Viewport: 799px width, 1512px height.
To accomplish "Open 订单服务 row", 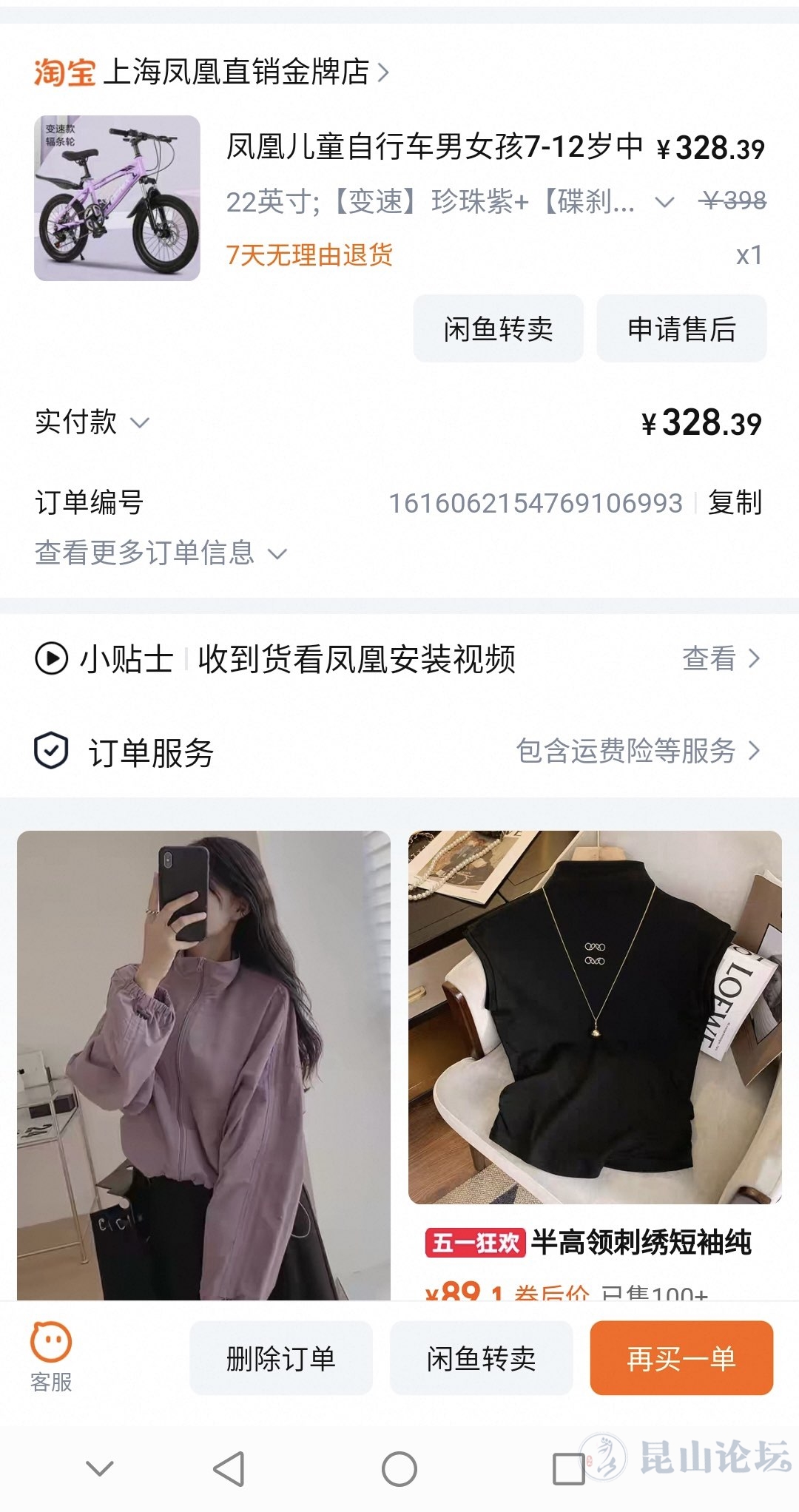I will (399, 752).
